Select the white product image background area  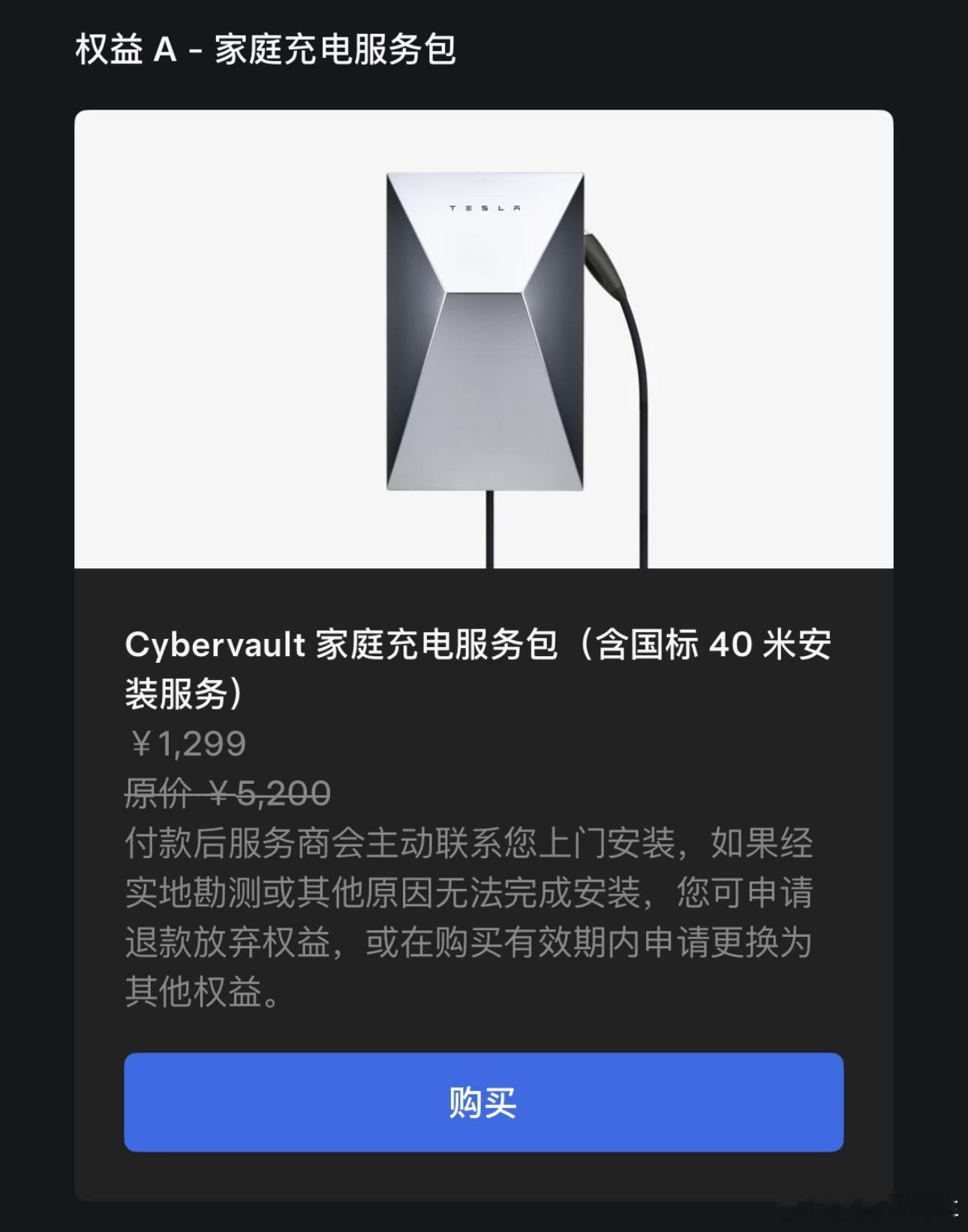click(210, 338)
